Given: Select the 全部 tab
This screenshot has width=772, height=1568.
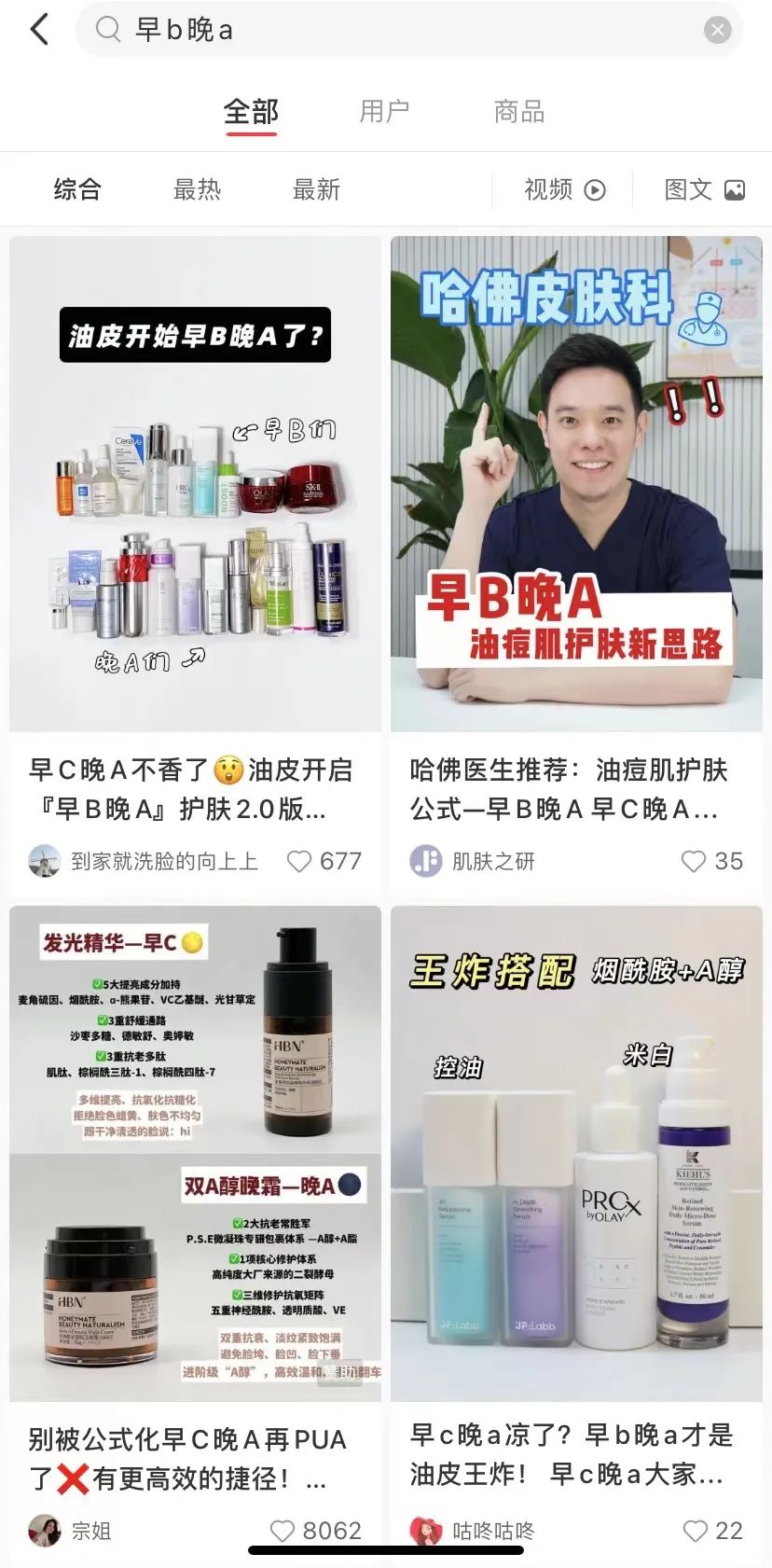Looking at the screenshot, I should 251,112.
